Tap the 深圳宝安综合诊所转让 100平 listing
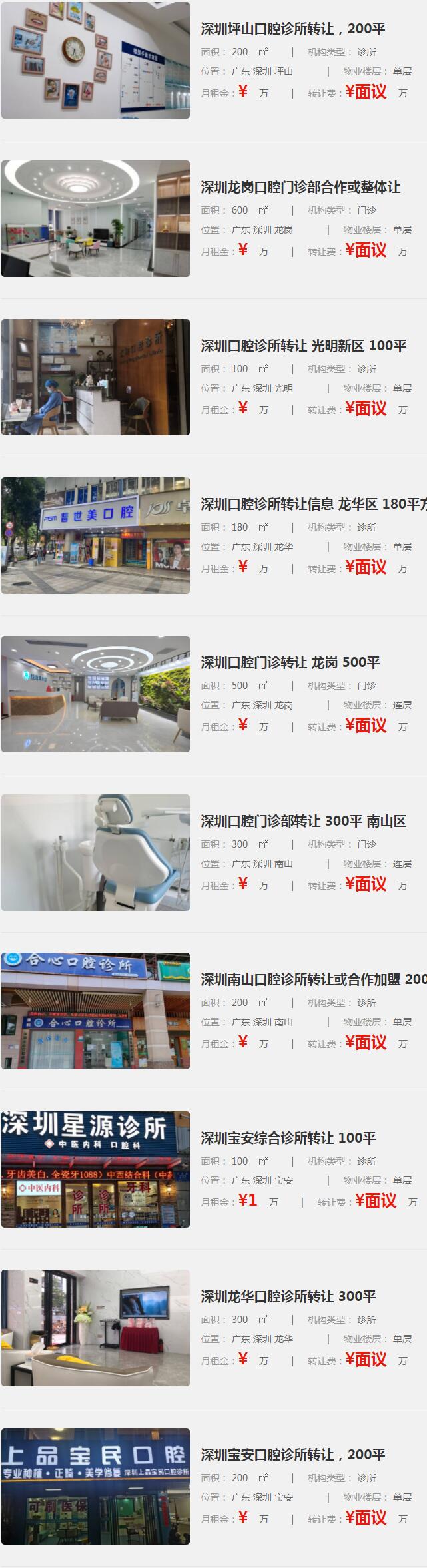This screenshot has width=427, height=1568. [x=288, y=1138]
